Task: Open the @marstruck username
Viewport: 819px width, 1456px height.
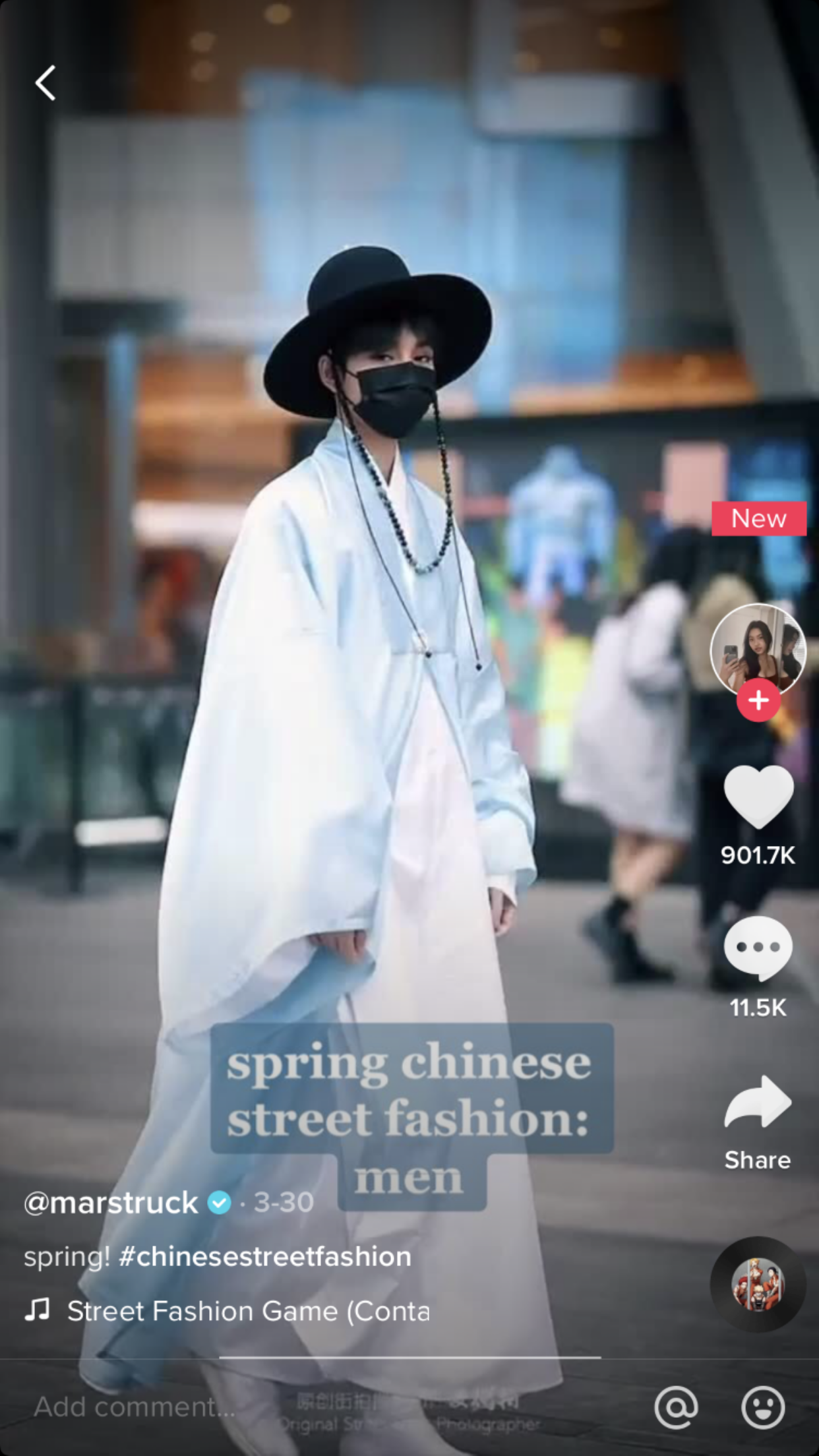Action: point(111,1203)
